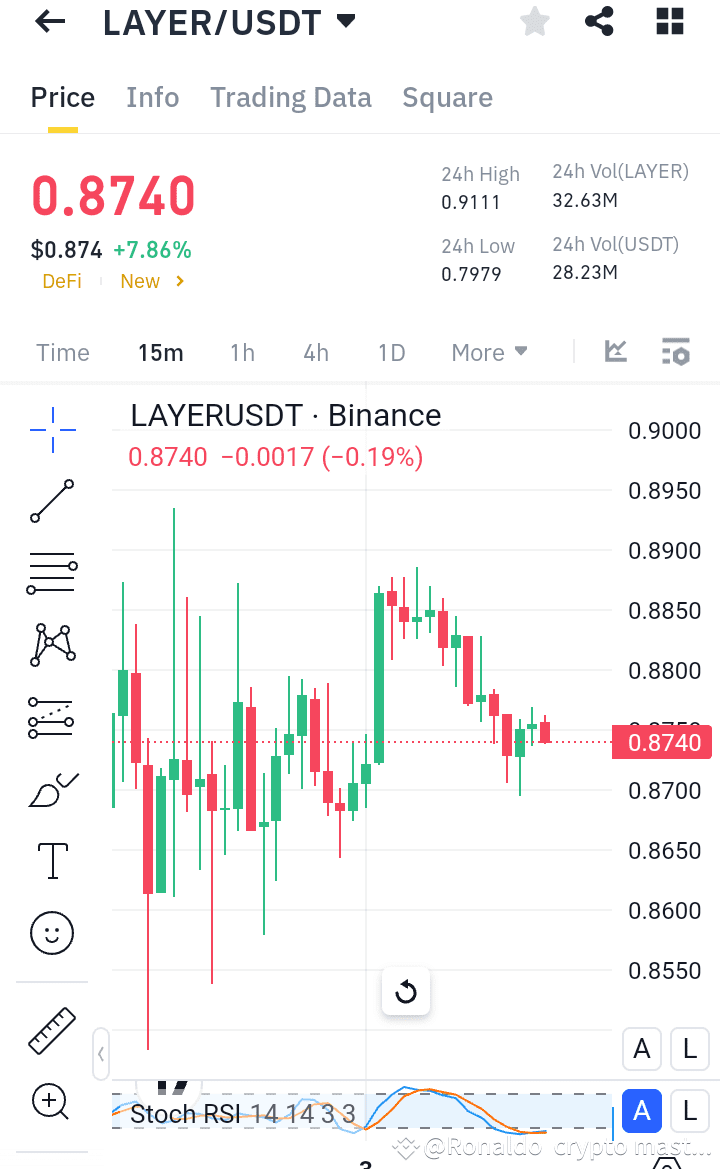Toggle the A auto-scale button
720x1169 pixels.
tap(641, 1049)
